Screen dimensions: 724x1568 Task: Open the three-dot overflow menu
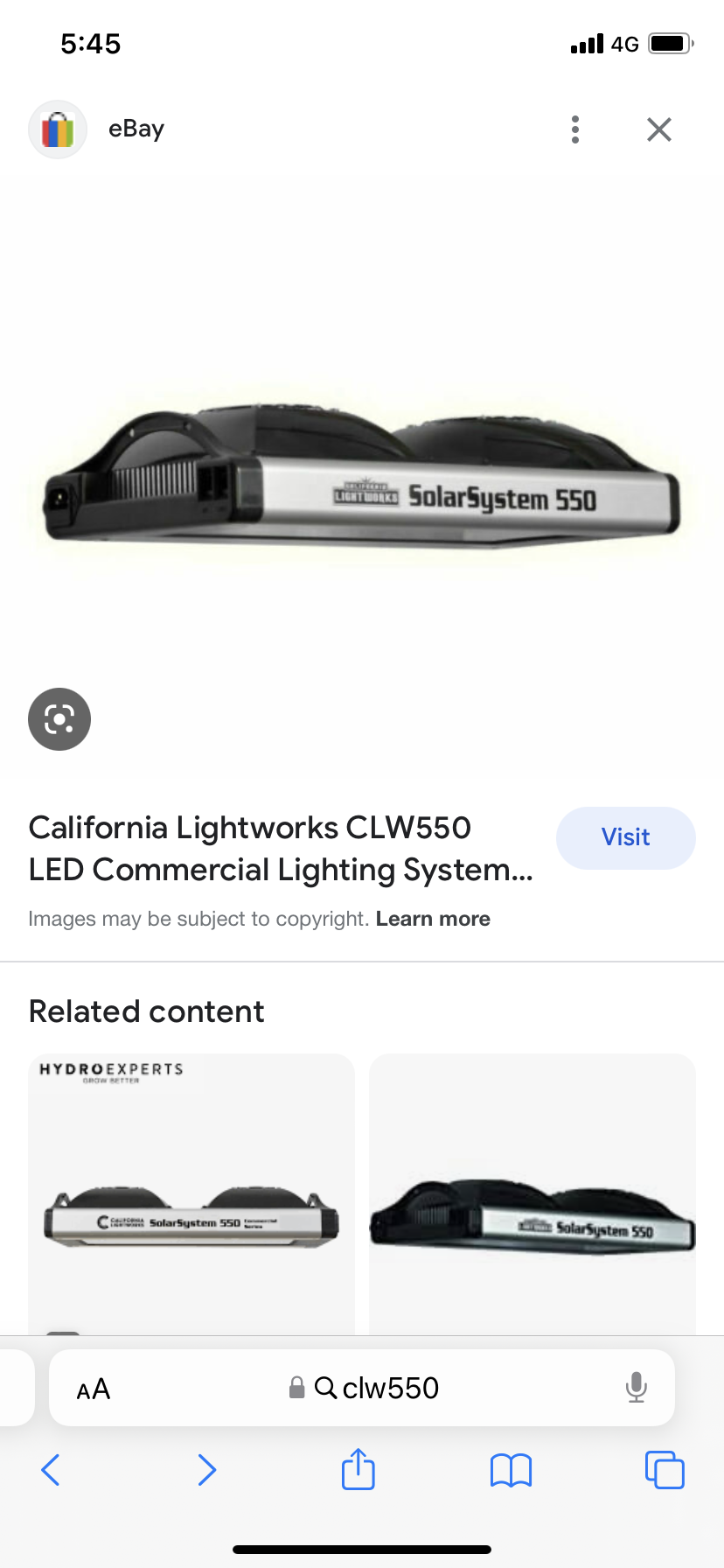574,129
